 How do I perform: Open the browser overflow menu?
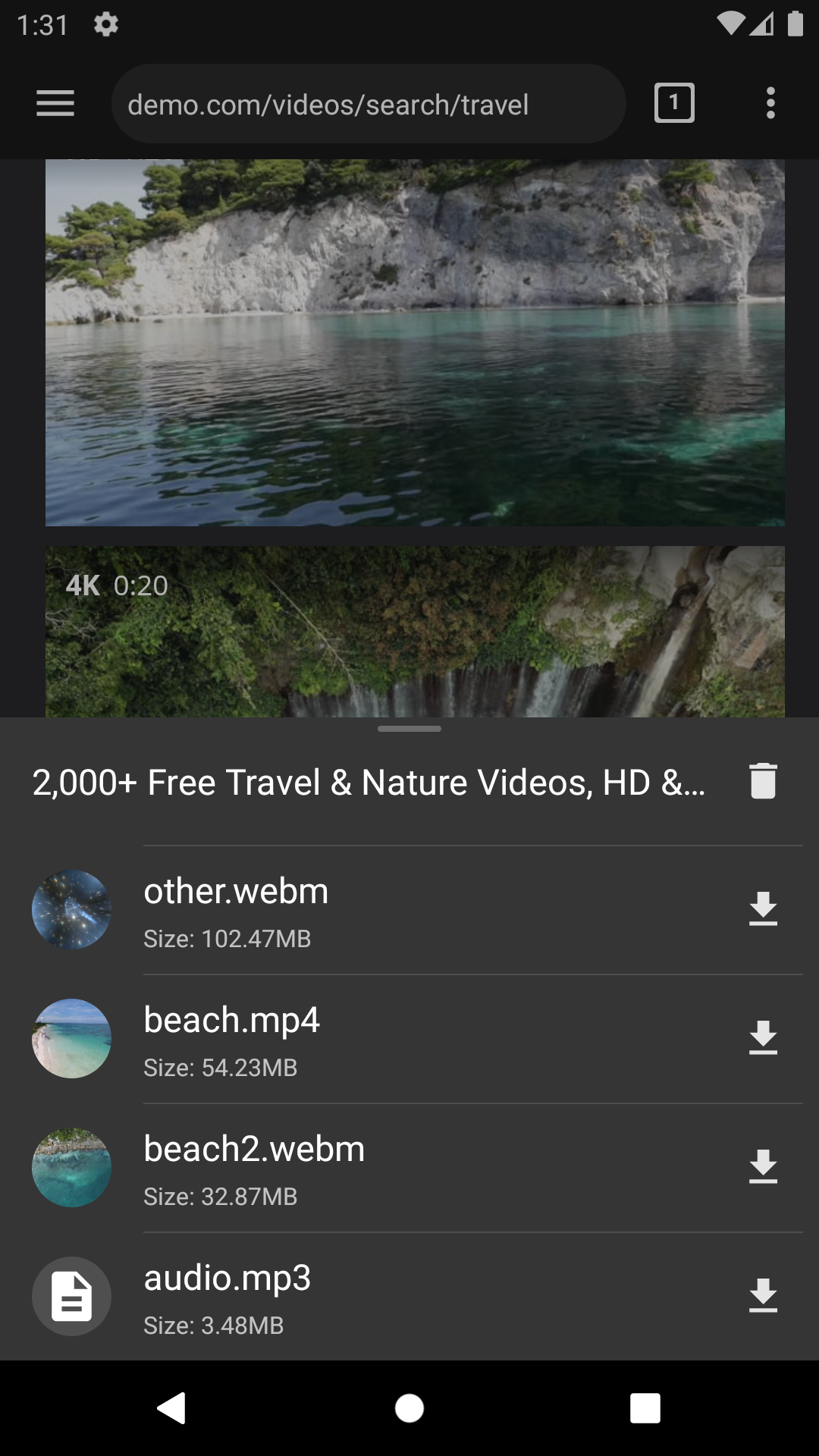(x=770, y=104)
